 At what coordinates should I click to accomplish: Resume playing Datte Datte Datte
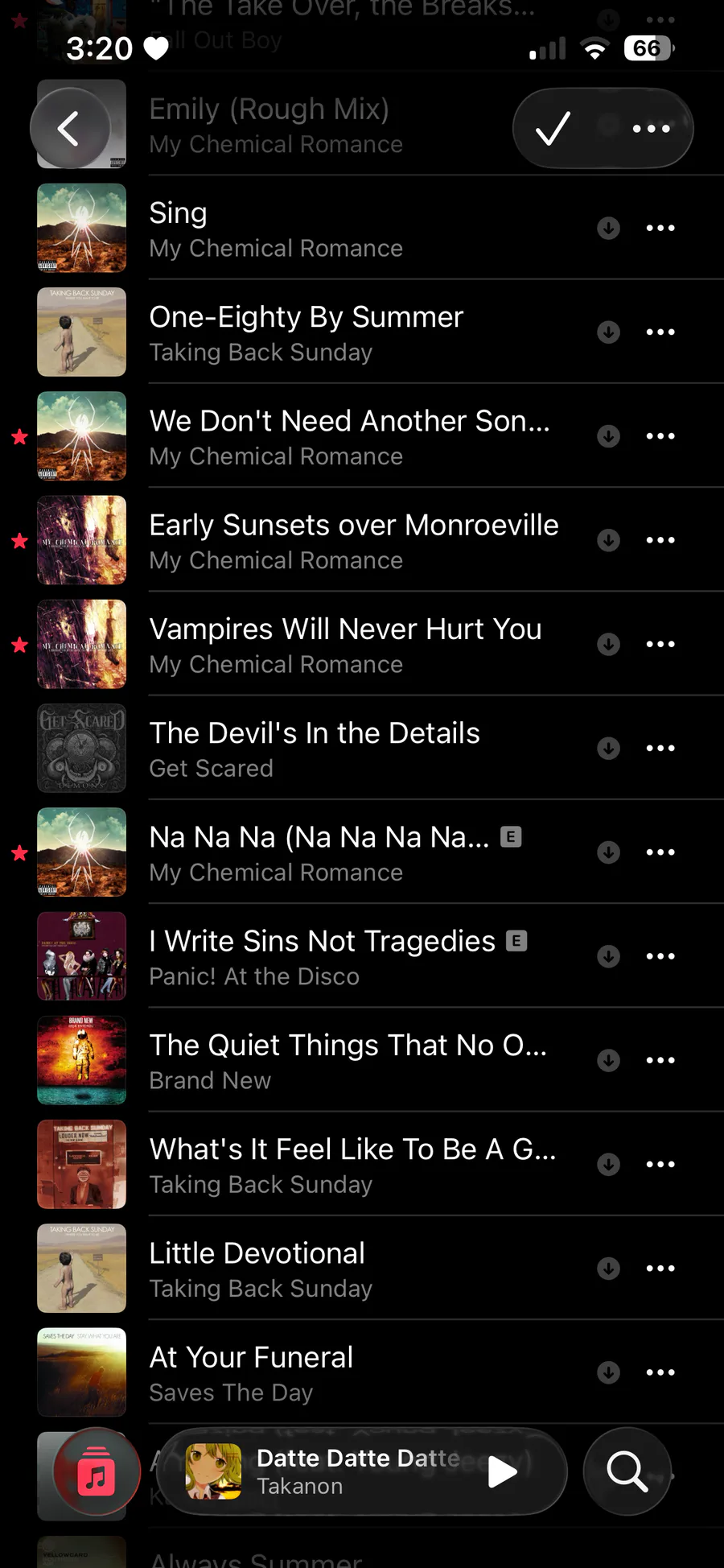tap(503, 1472)
